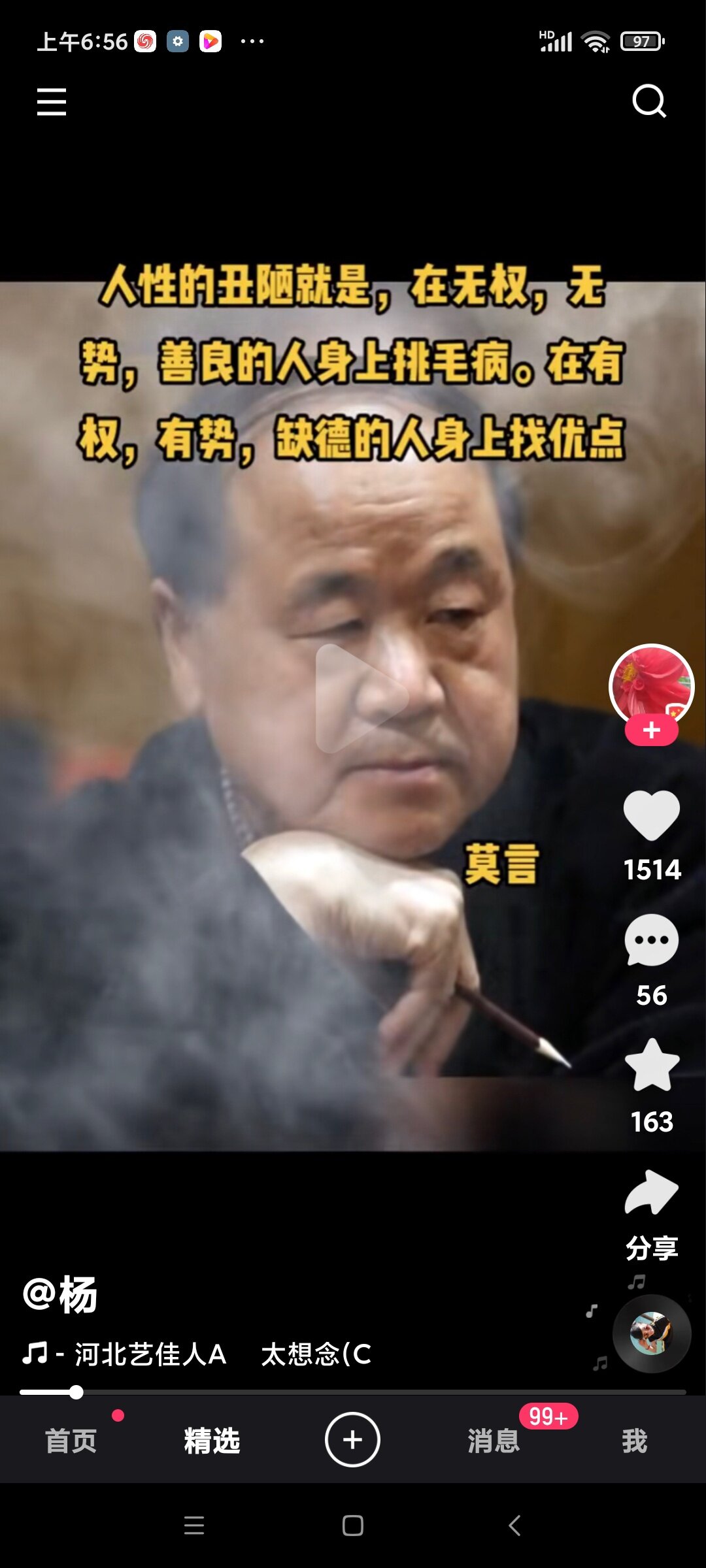Open the comments with 56 replies
The width and height of the screenshot is (706, 1568).
[651, 941]
